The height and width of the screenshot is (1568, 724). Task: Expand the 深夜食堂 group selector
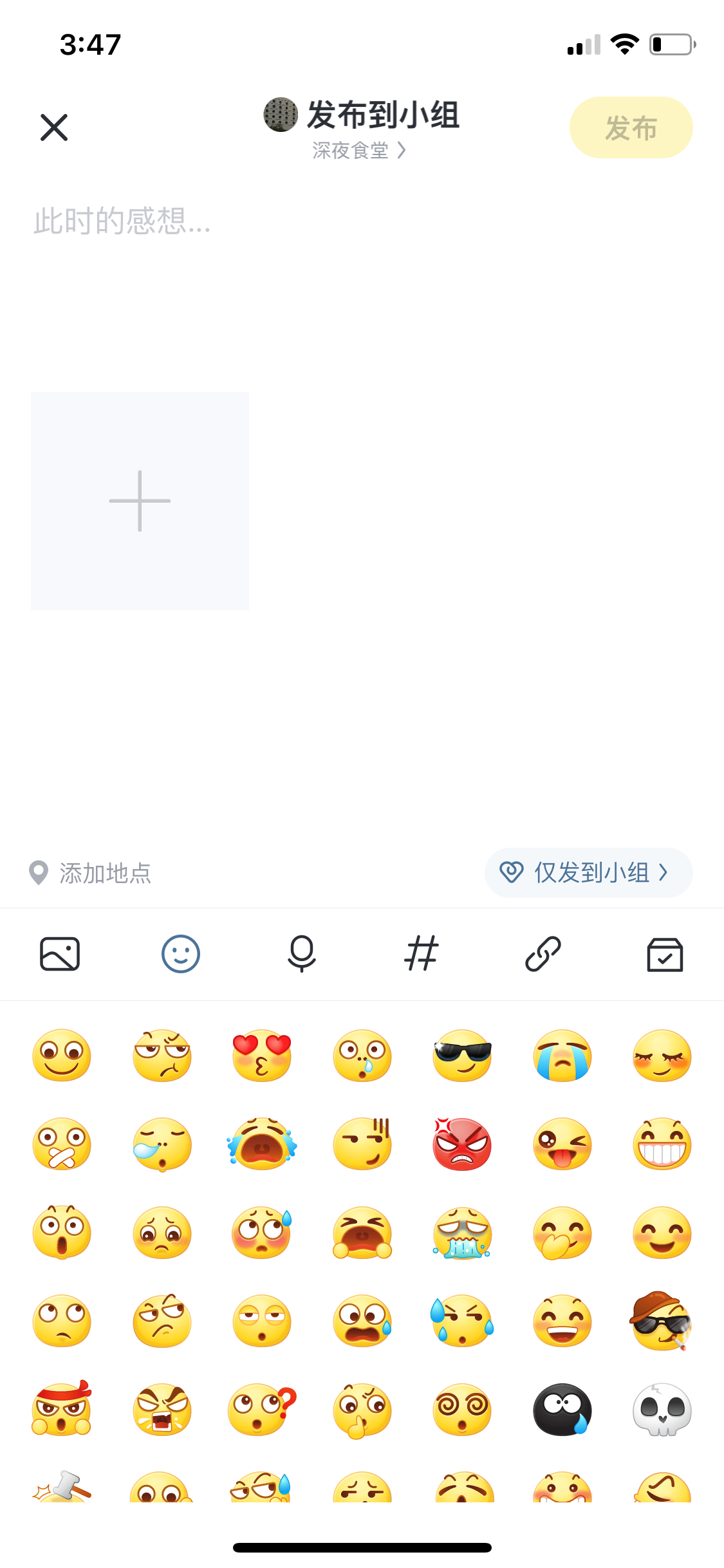358,151
